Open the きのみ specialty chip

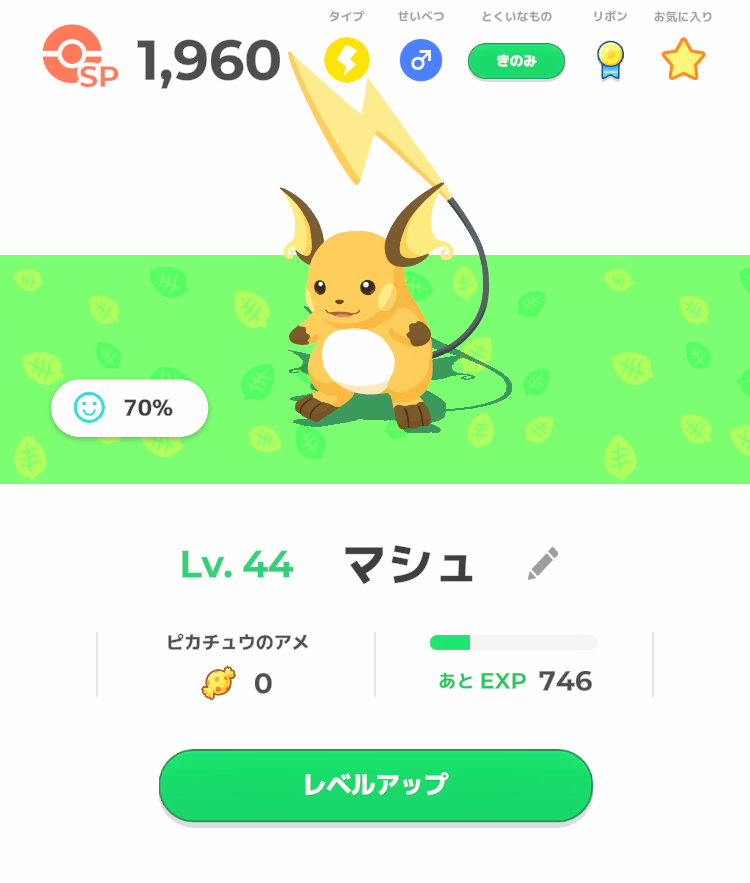tap(516, 61)
